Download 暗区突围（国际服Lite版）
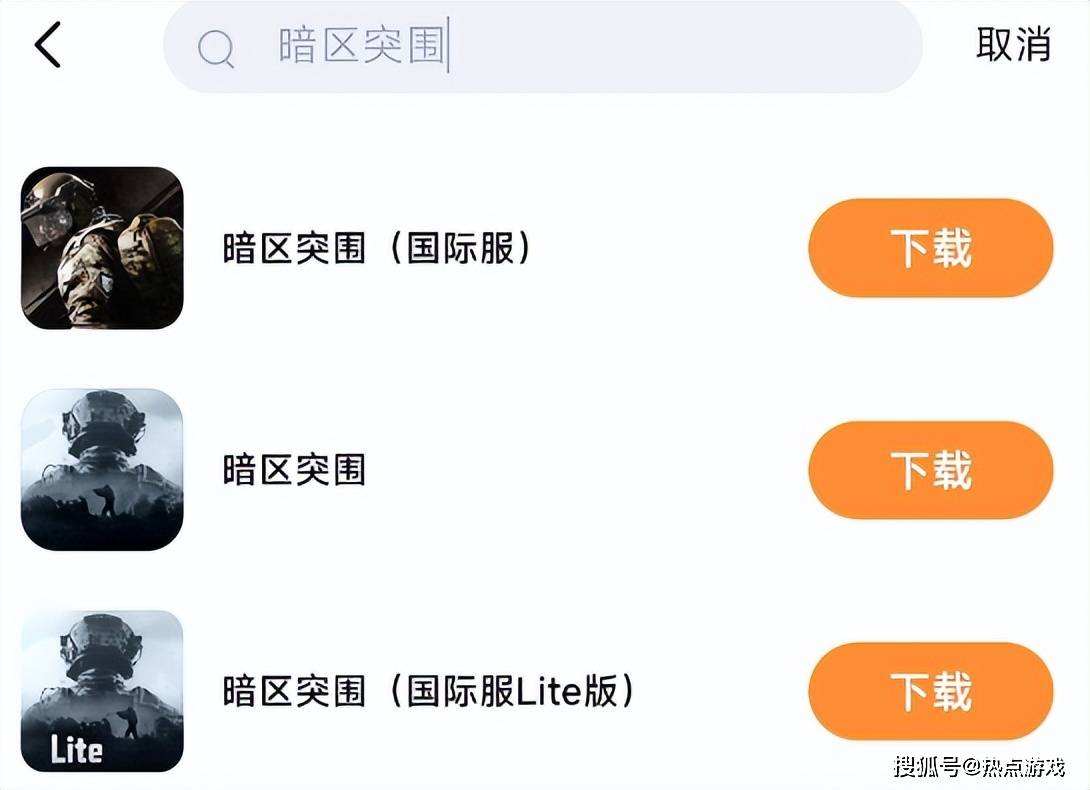 click(930, 692)
